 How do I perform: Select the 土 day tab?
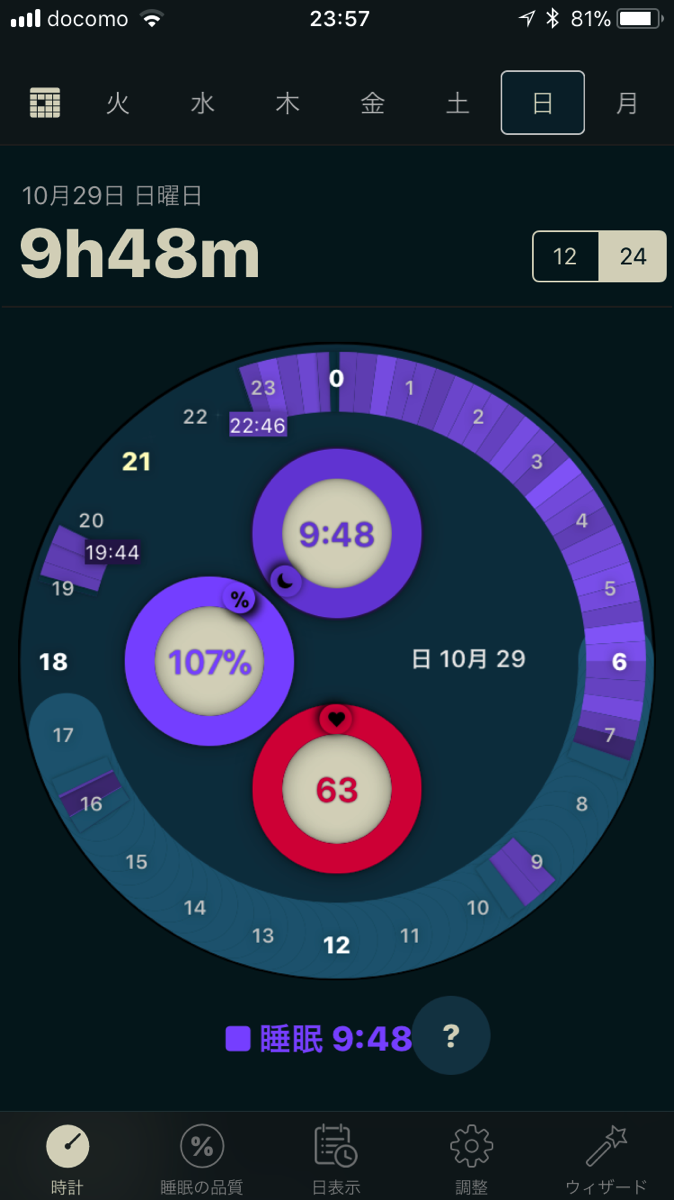coord(458,103)
